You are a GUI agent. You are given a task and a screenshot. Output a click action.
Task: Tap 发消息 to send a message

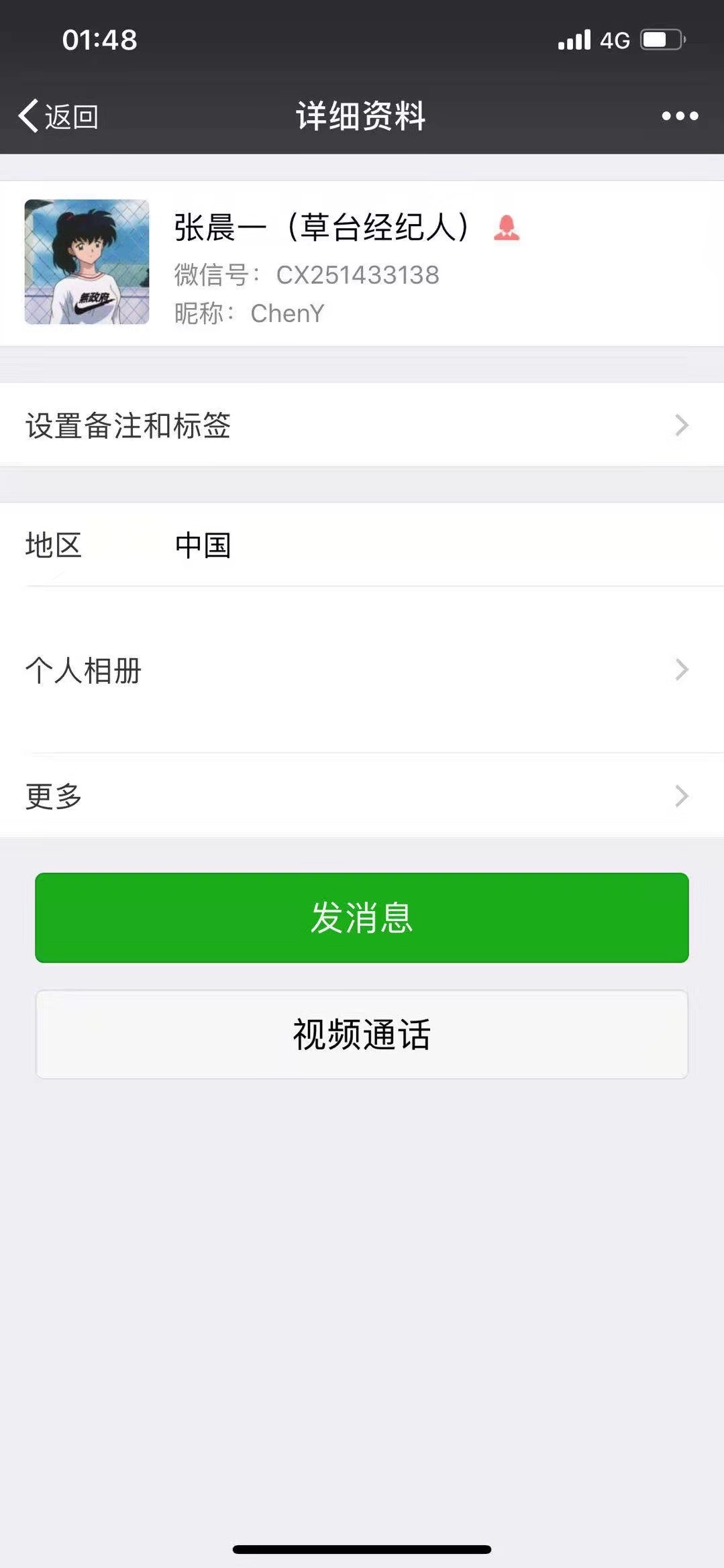[x=362, y=917]
